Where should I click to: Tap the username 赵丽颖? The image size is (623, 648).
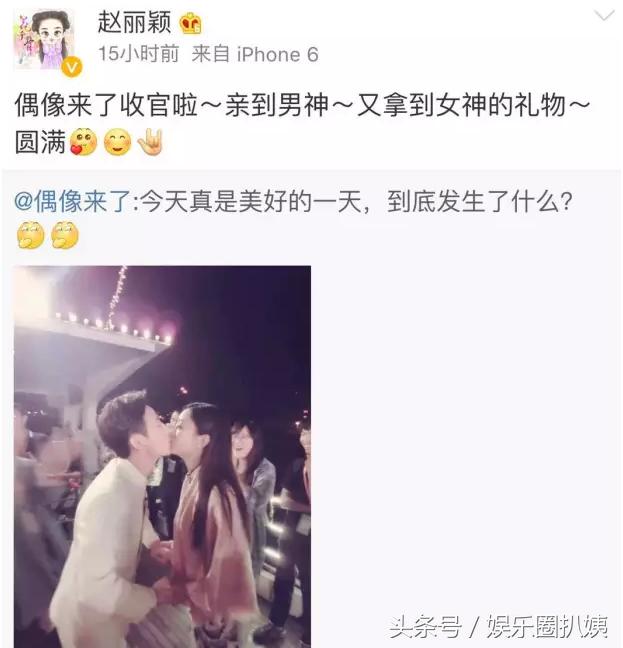135,20
